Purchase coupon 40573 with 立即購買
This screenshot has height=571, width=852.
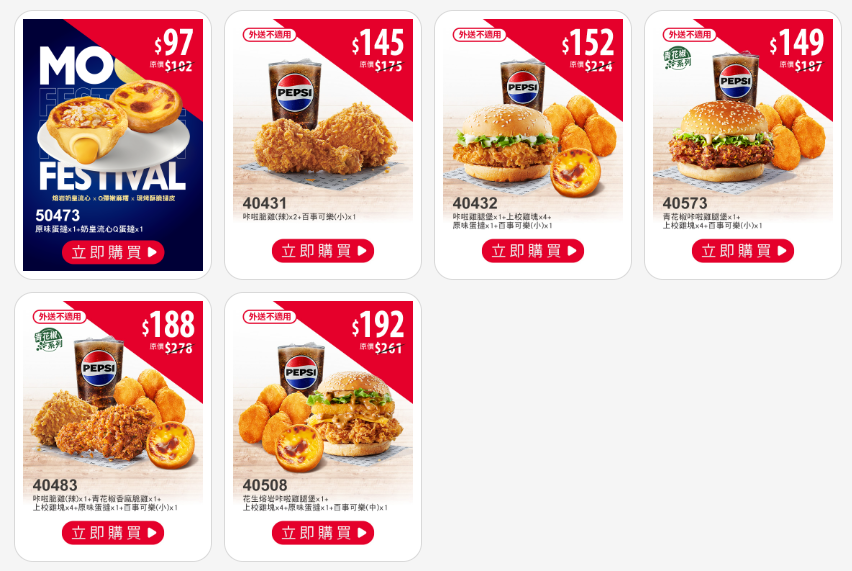pos(742,251)
